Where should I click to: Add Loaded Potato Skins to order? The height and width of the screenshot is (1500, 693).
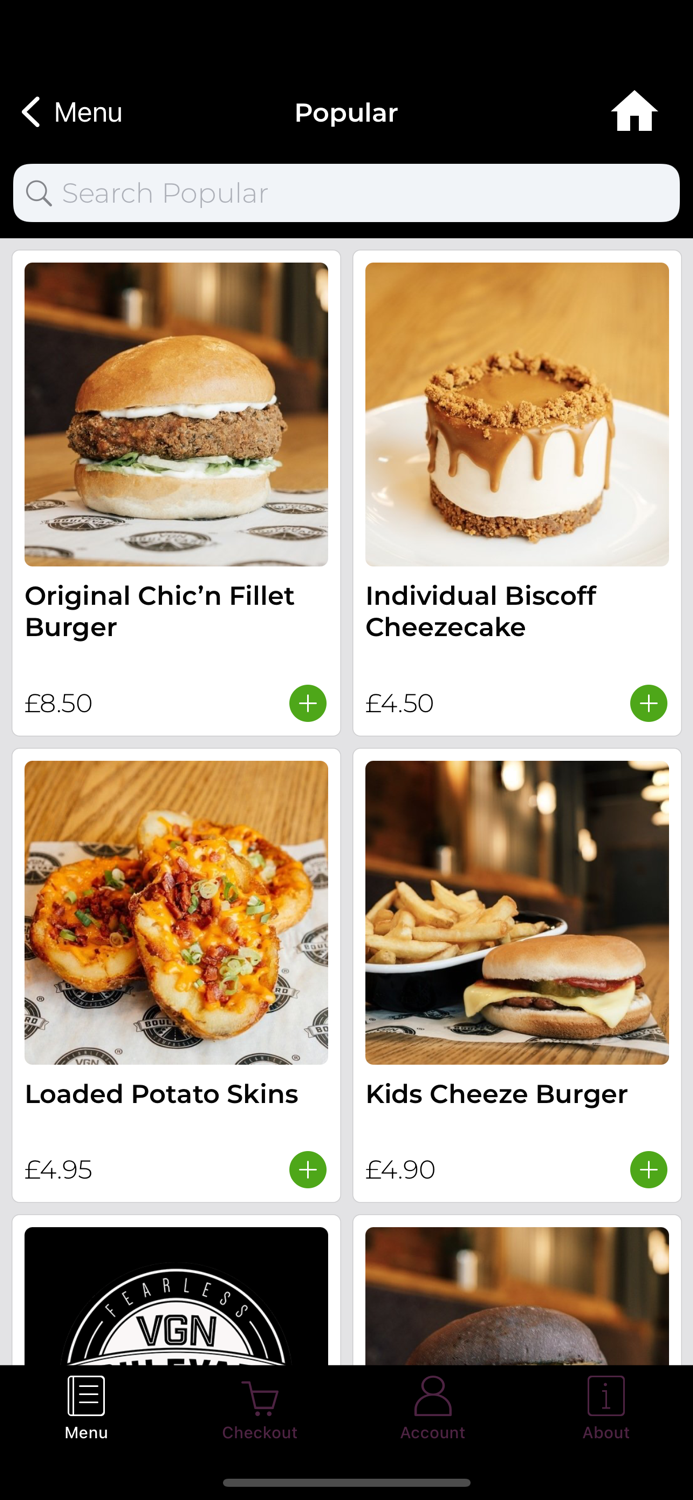tap(308, 1169)
